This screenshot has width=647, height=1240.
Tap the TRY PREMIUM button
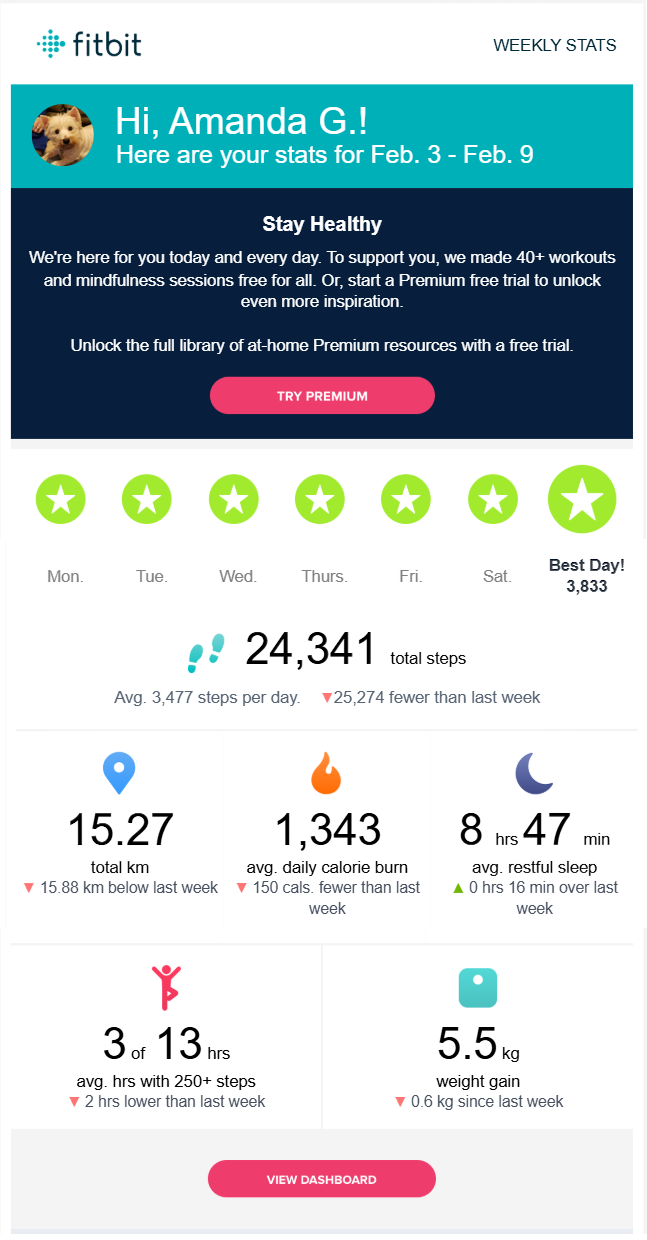coord(322,396)
